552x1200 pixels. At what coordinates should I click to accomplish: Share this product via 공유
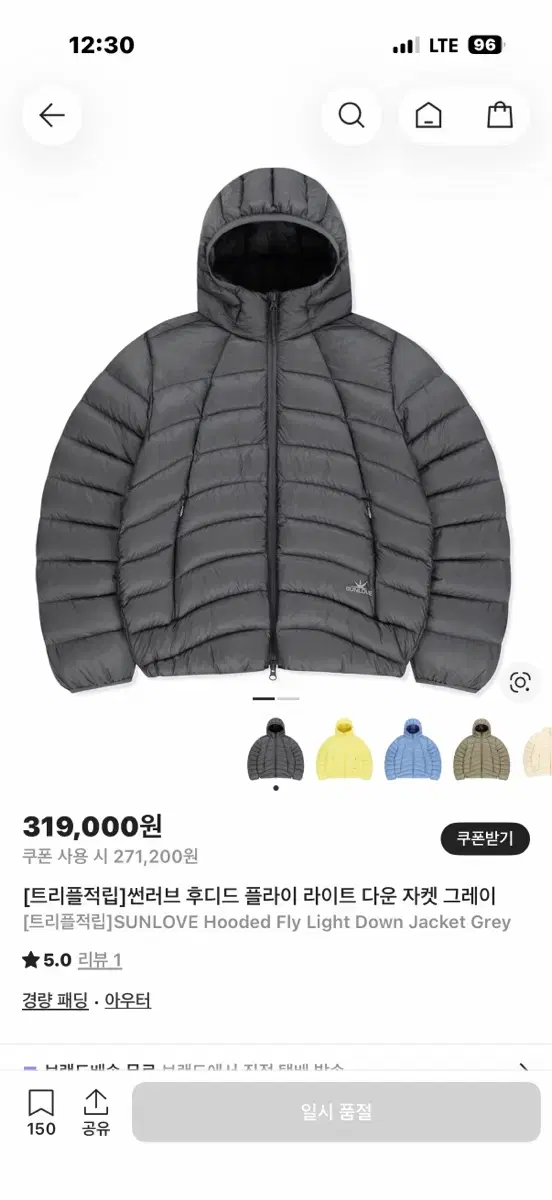96,1113
